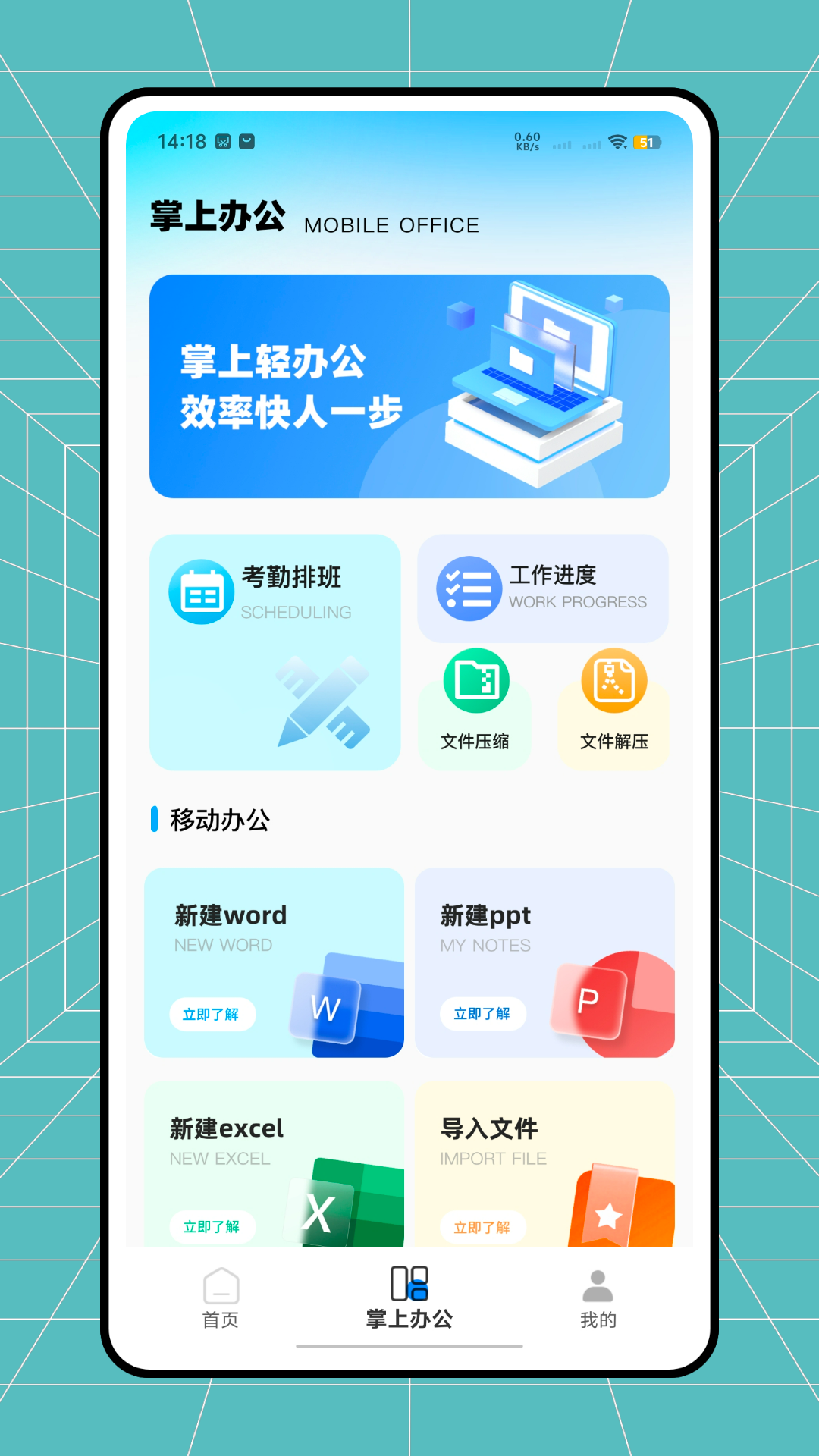Image resolution: width=819 pixels, height=1456 pixels.
Task: Click the 移动办公 section header
Action: pyautogui.click(x=218, y=820)
